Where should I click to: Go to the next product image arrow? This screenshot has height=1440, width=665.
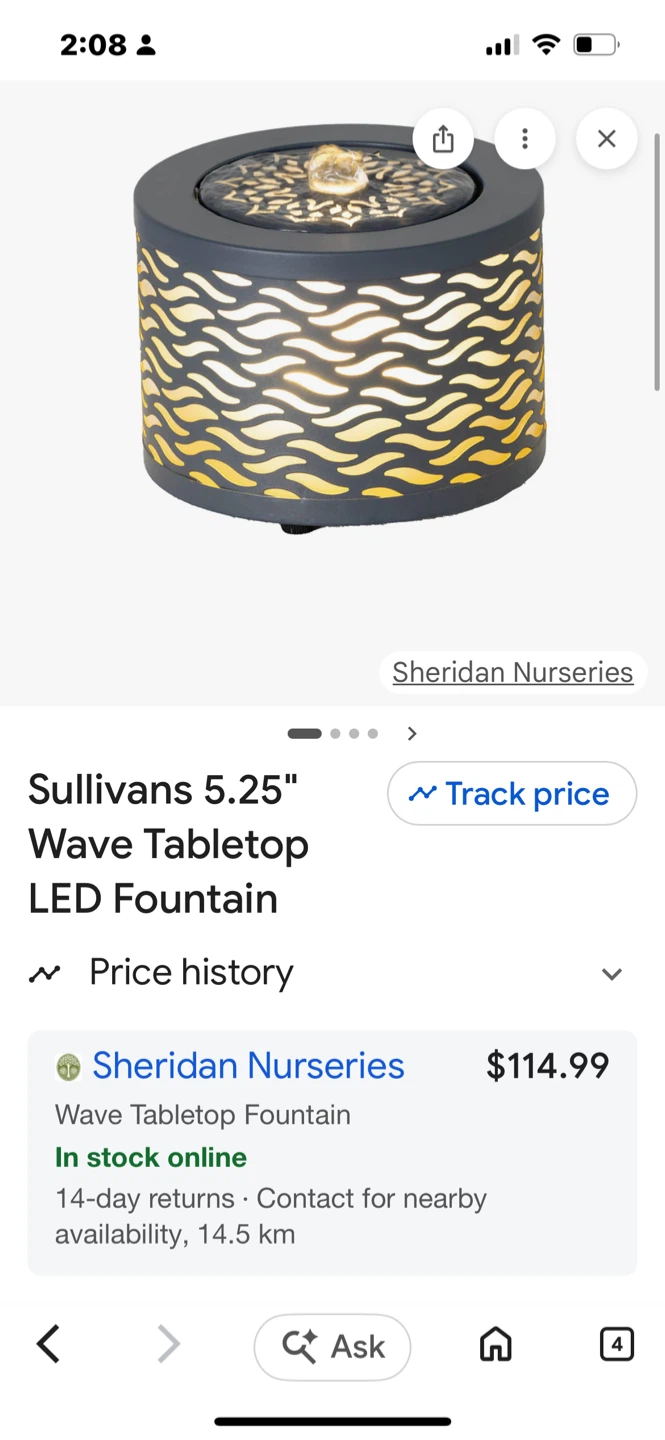[x=412, y=734]
